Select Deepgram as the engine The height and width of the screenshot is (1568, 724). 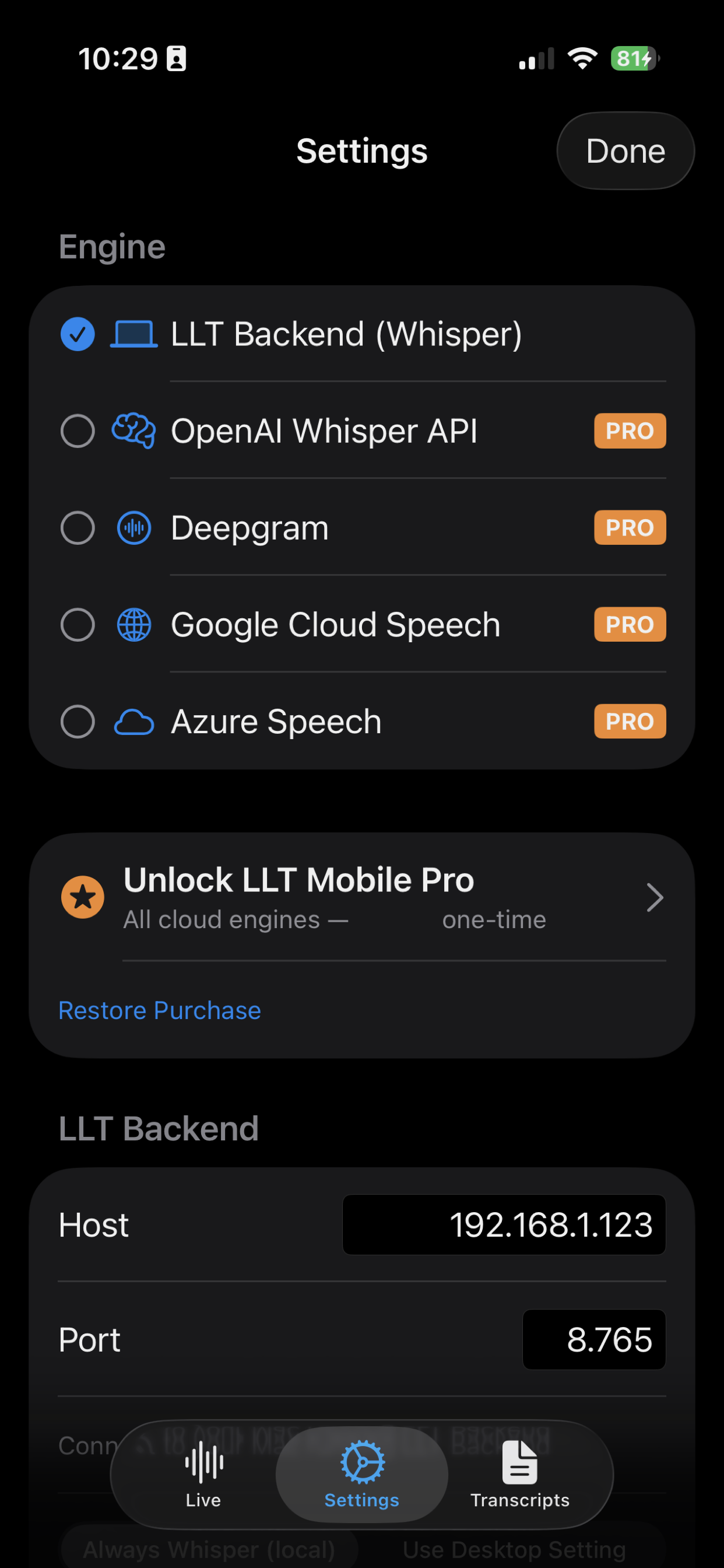point(77,527)
